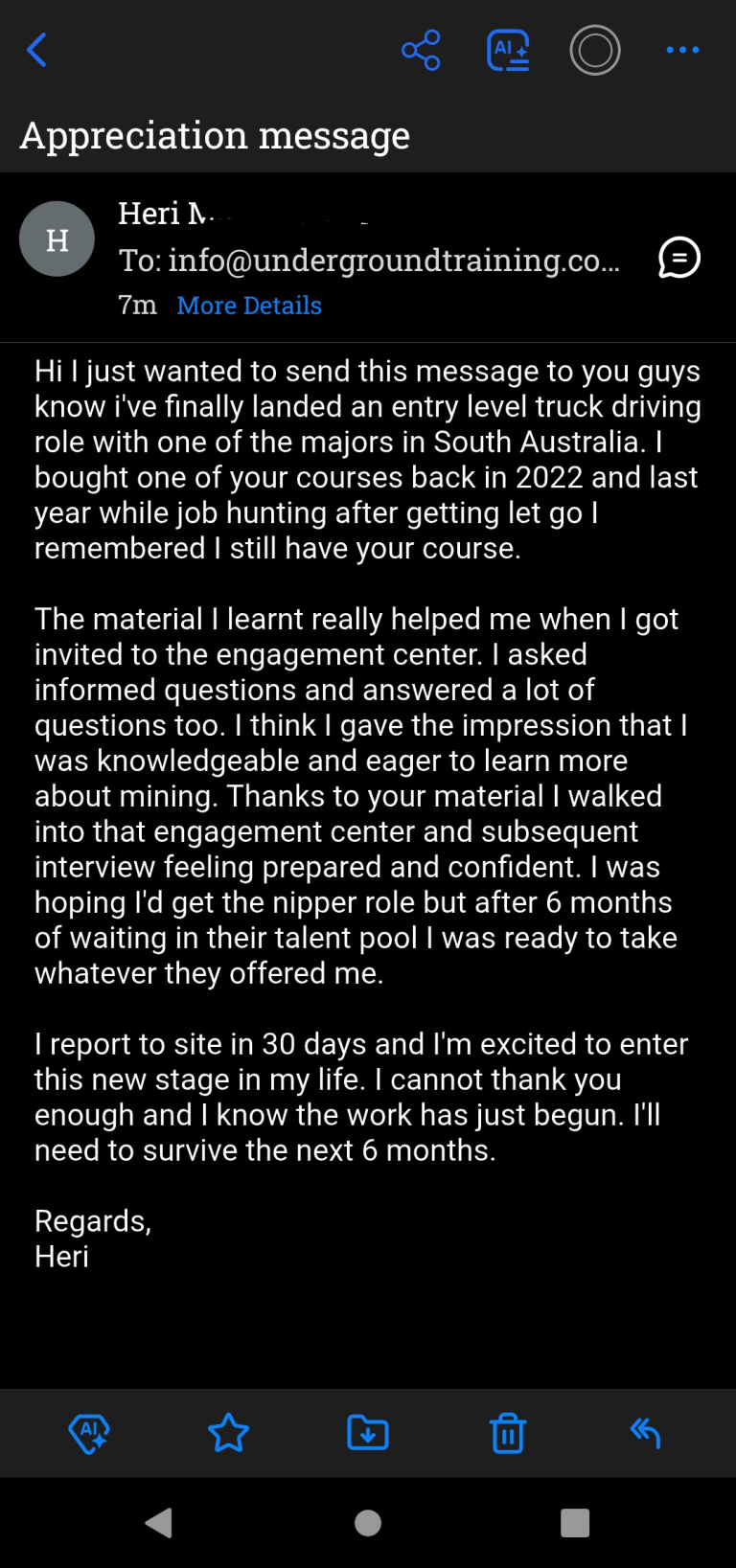This screenshot has width=736, height=1568.
Task: Move email to a folder
Action: [368, 1434]
